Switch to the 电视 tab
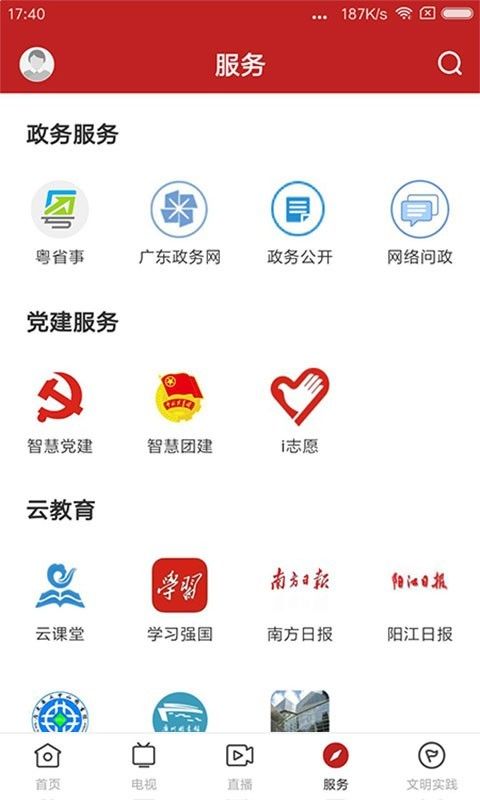Image resolution: width=480 pixels, height=800 pixels. click(144, 766)
